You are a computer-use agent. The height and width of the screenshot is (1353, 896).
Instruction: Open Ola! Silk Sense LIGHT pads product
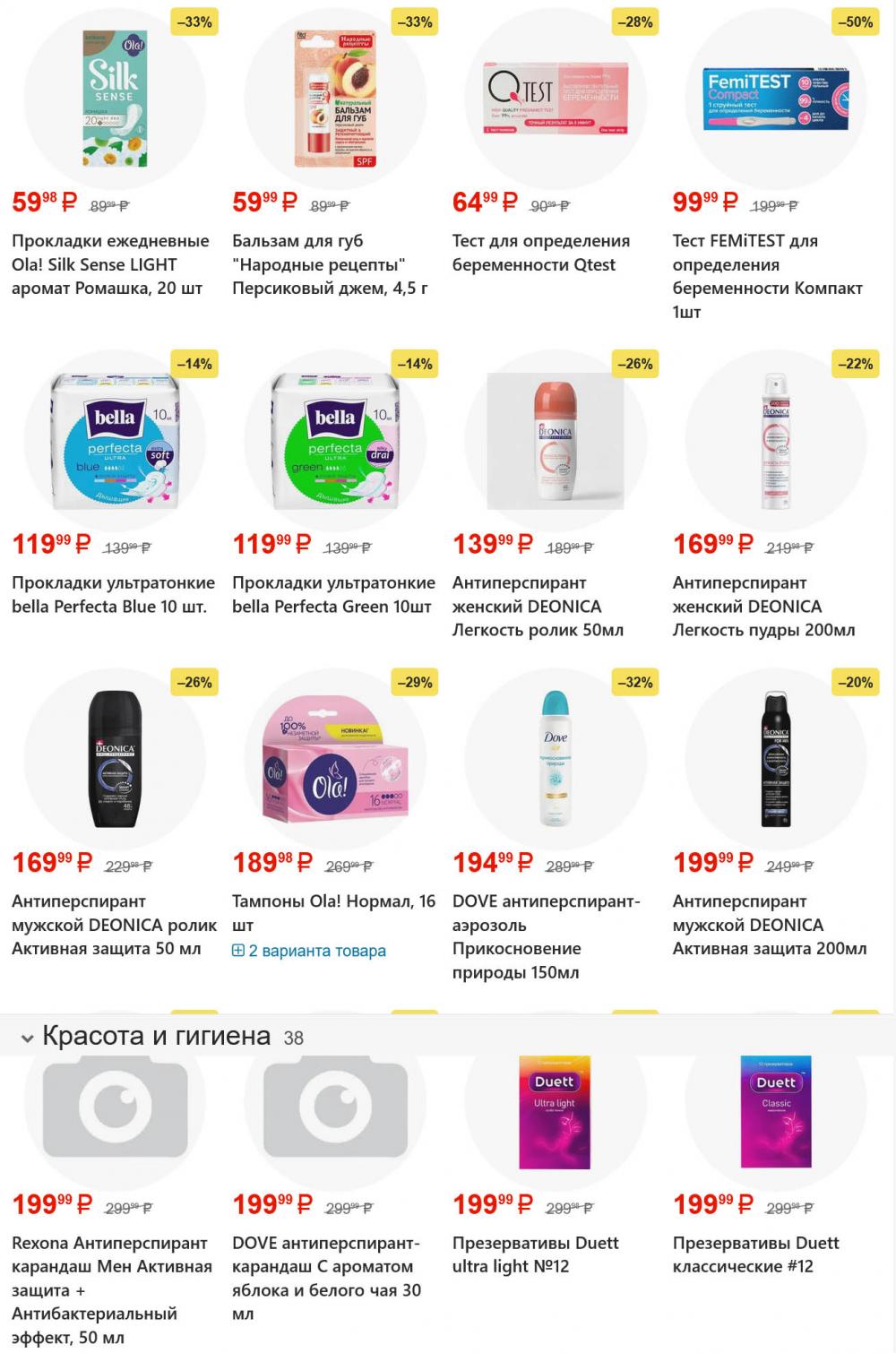[x=110, y=263]
